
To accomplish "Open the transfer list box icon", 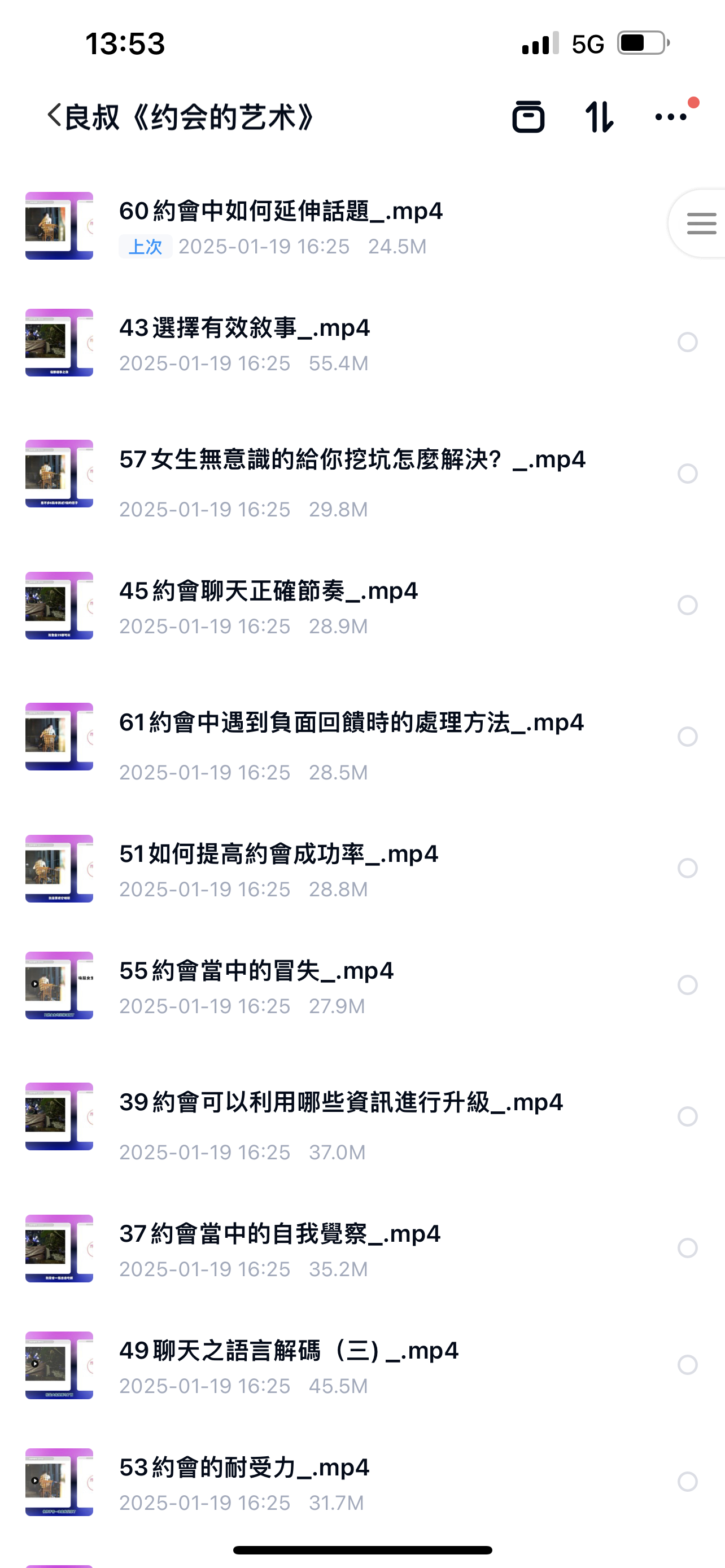I will point(528,116).
